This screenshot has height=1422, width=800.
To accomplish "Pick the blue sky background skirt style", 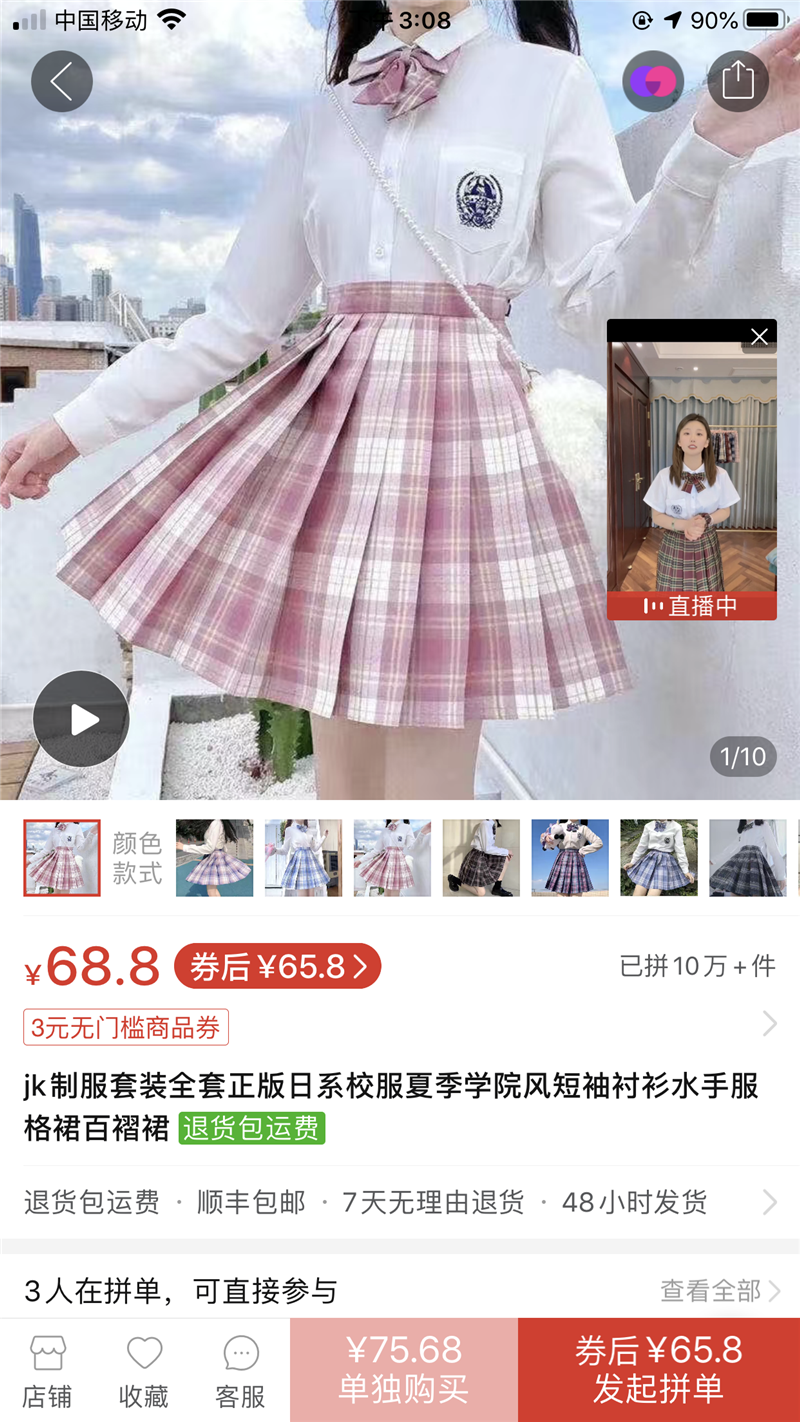I will click(x=570, y=858).
